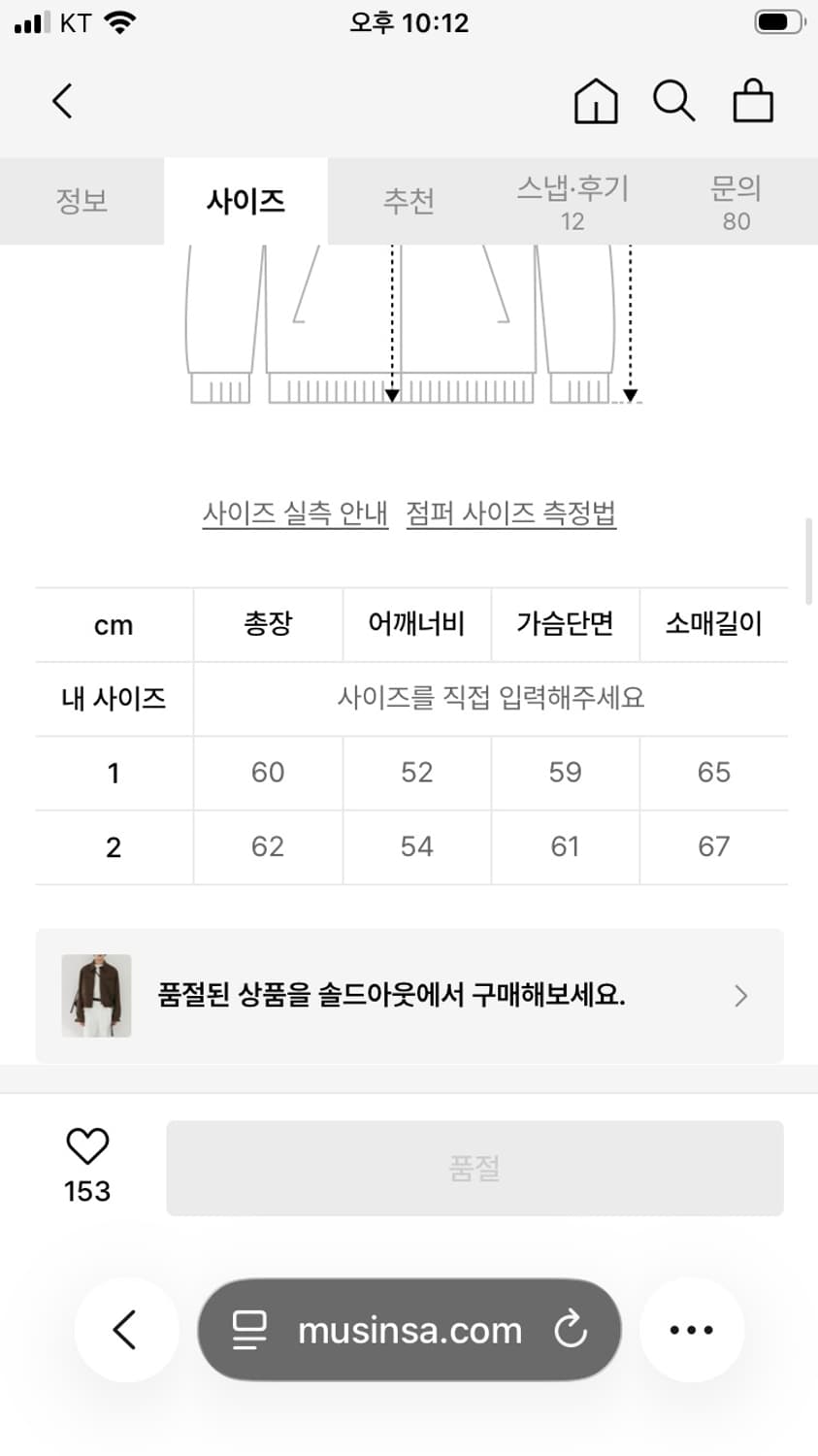818x1456 pixels.
Task: Open the 스냅·후기 tab
Action: coord(573,201)
